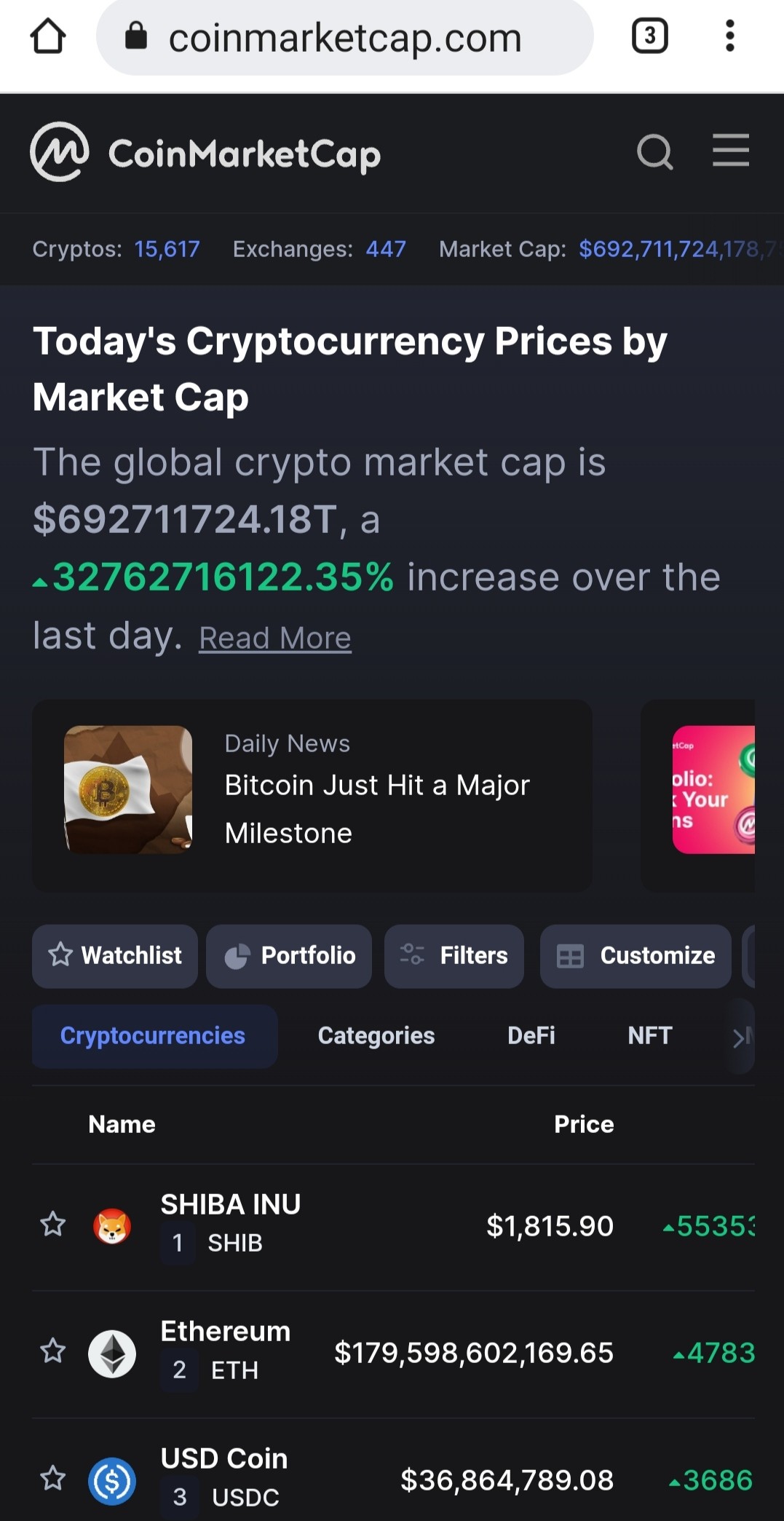Open the Bitcoin milestone Daily News card
Viewport: 784px width, 1521px height.
312,796
